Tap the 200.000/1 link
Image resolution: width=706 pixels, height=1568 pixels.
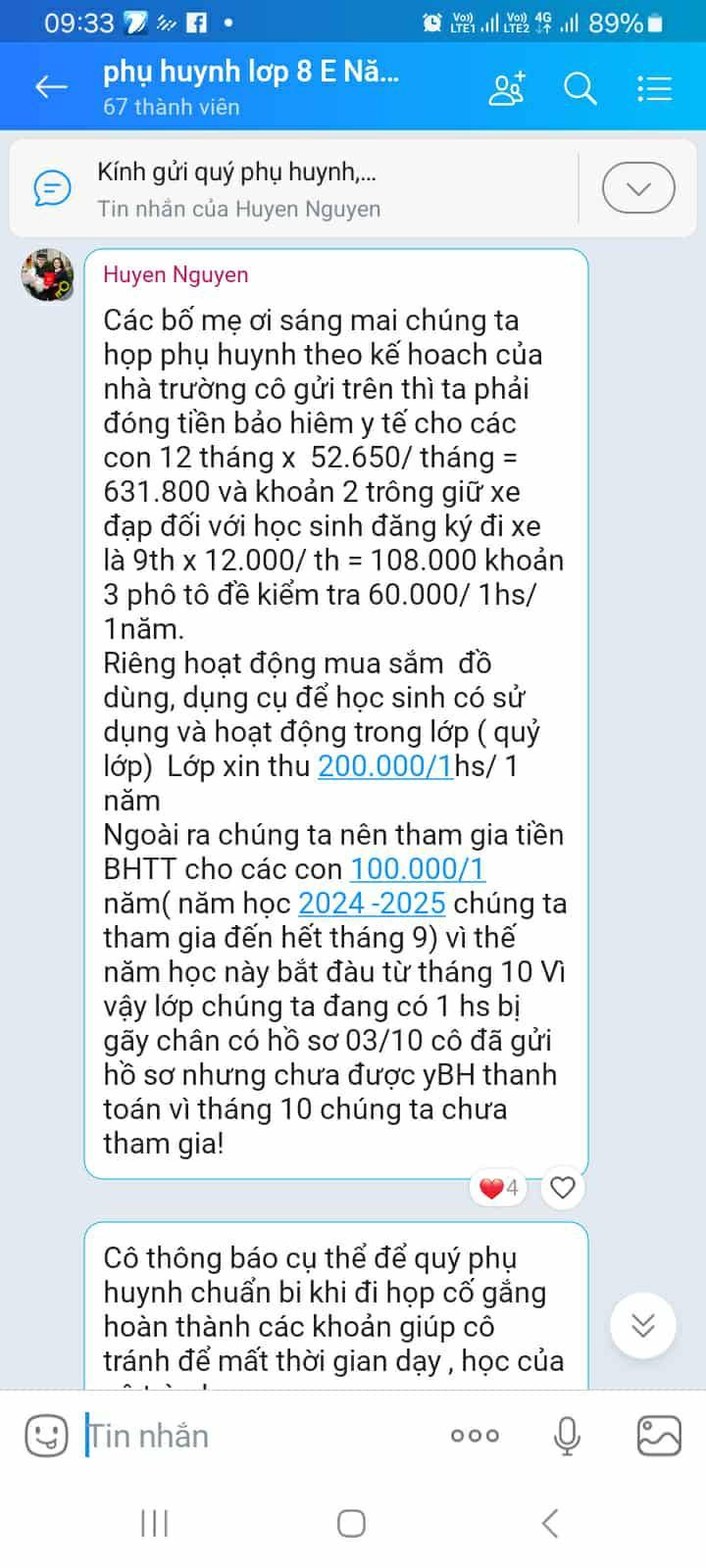pyautogui.click(x=385, y=766)
